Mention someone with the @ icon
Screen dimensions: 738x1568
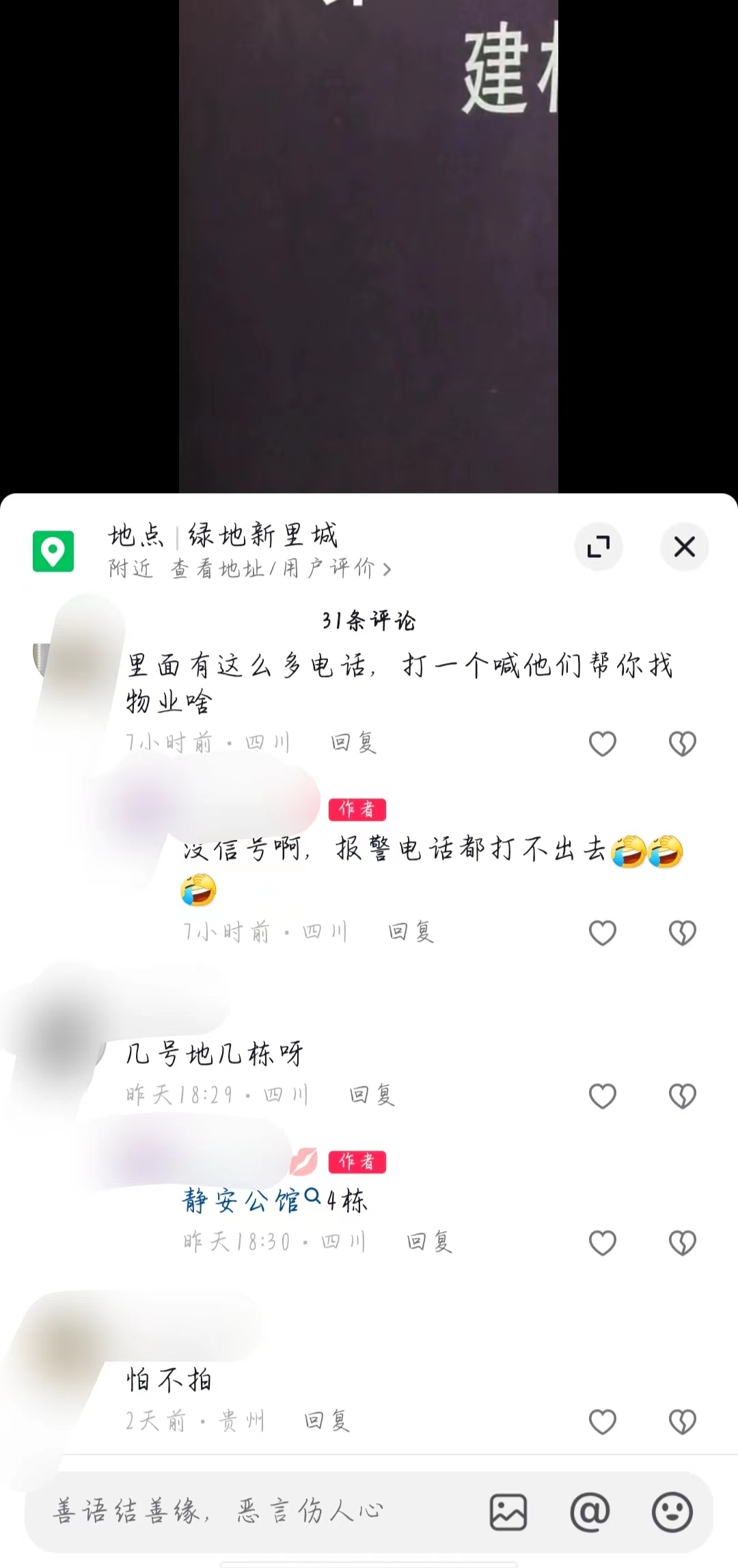(x=590, y=1512)
